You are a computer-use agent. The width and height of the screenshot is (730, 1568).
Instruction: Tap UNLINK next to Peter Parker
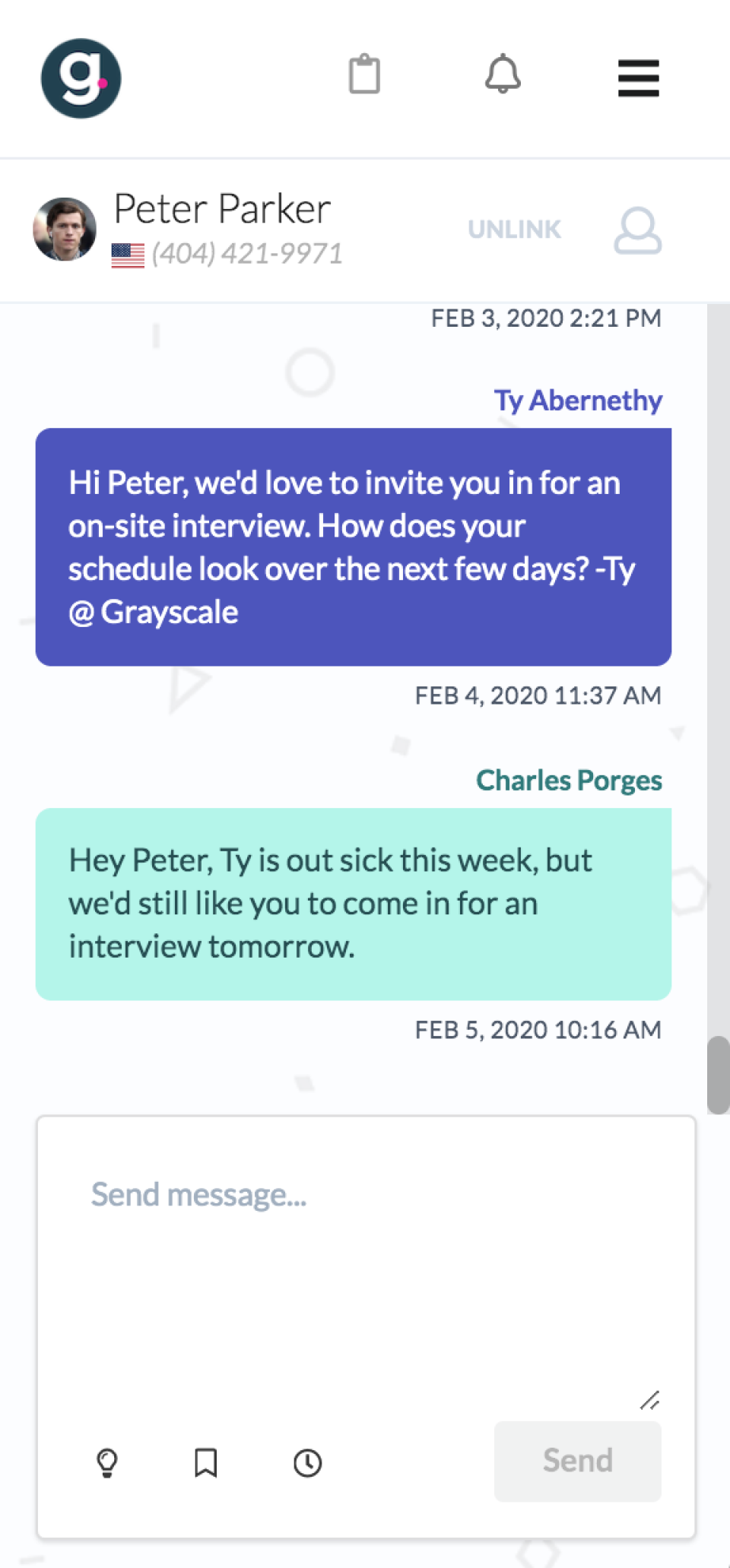[514, 230]
